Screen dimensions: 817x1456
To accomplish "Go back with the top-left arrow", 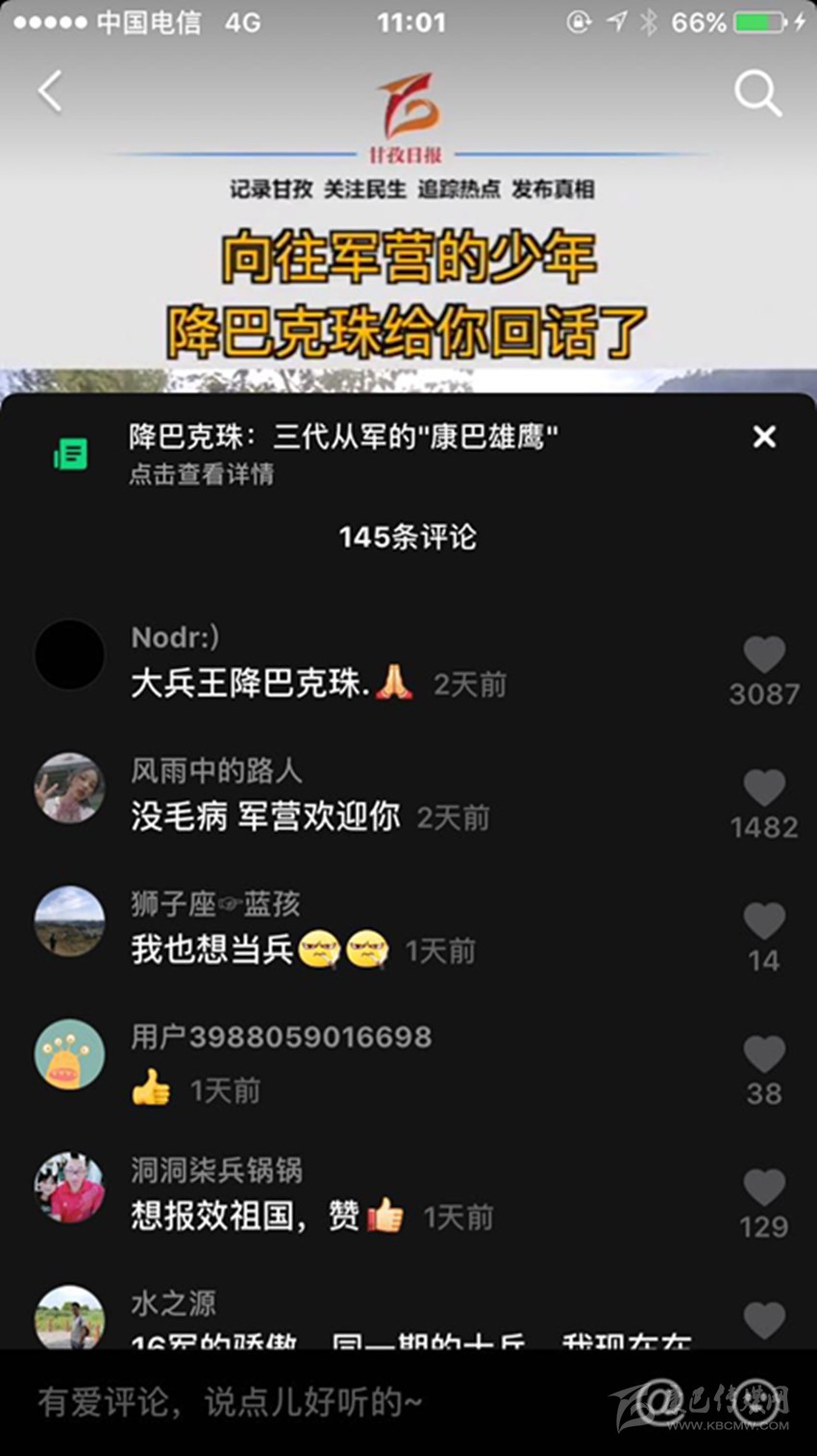I will tap(50, 92).
